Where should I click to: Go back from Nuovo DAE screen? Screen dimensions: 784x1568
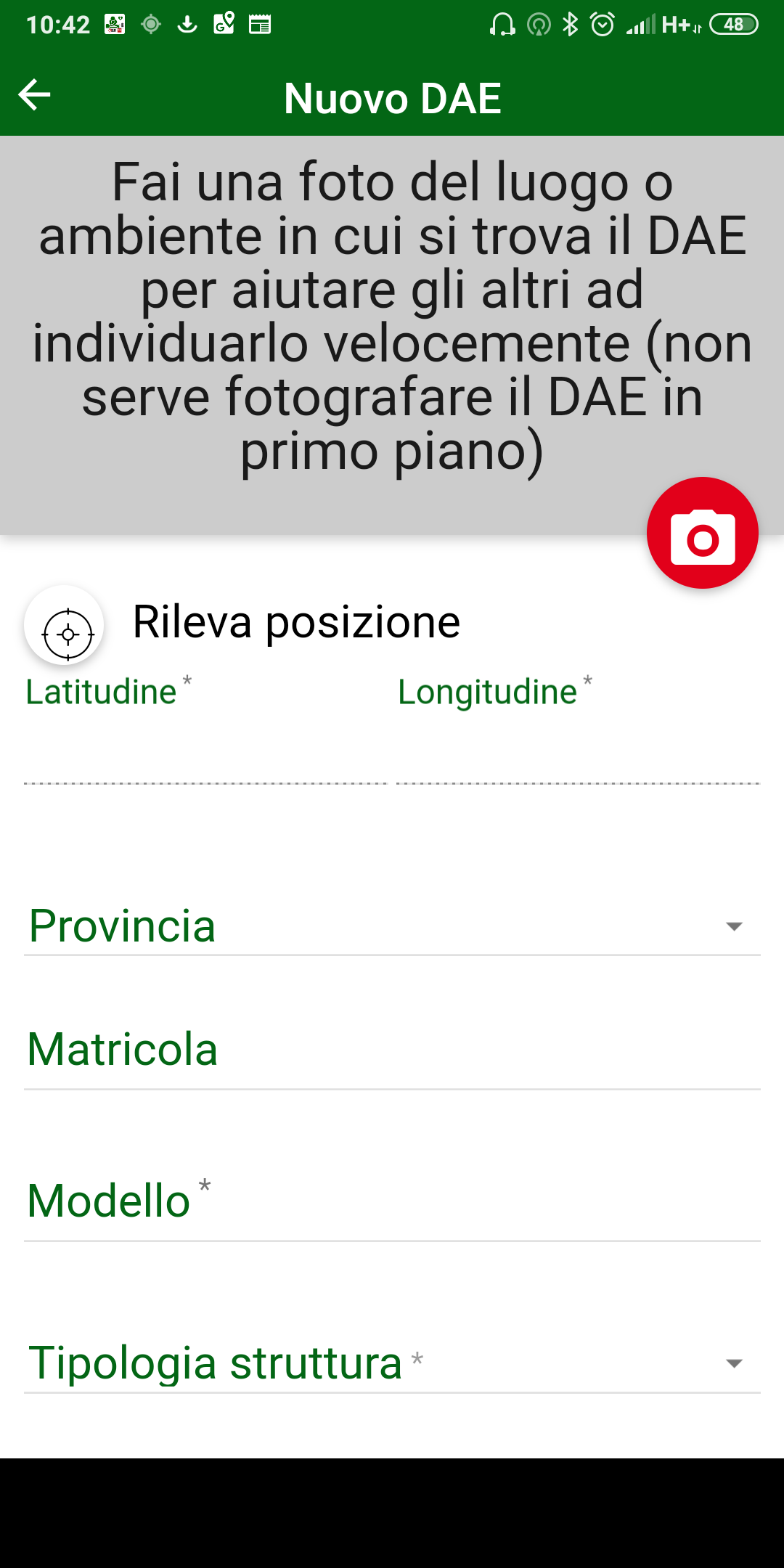coord(34,95)
